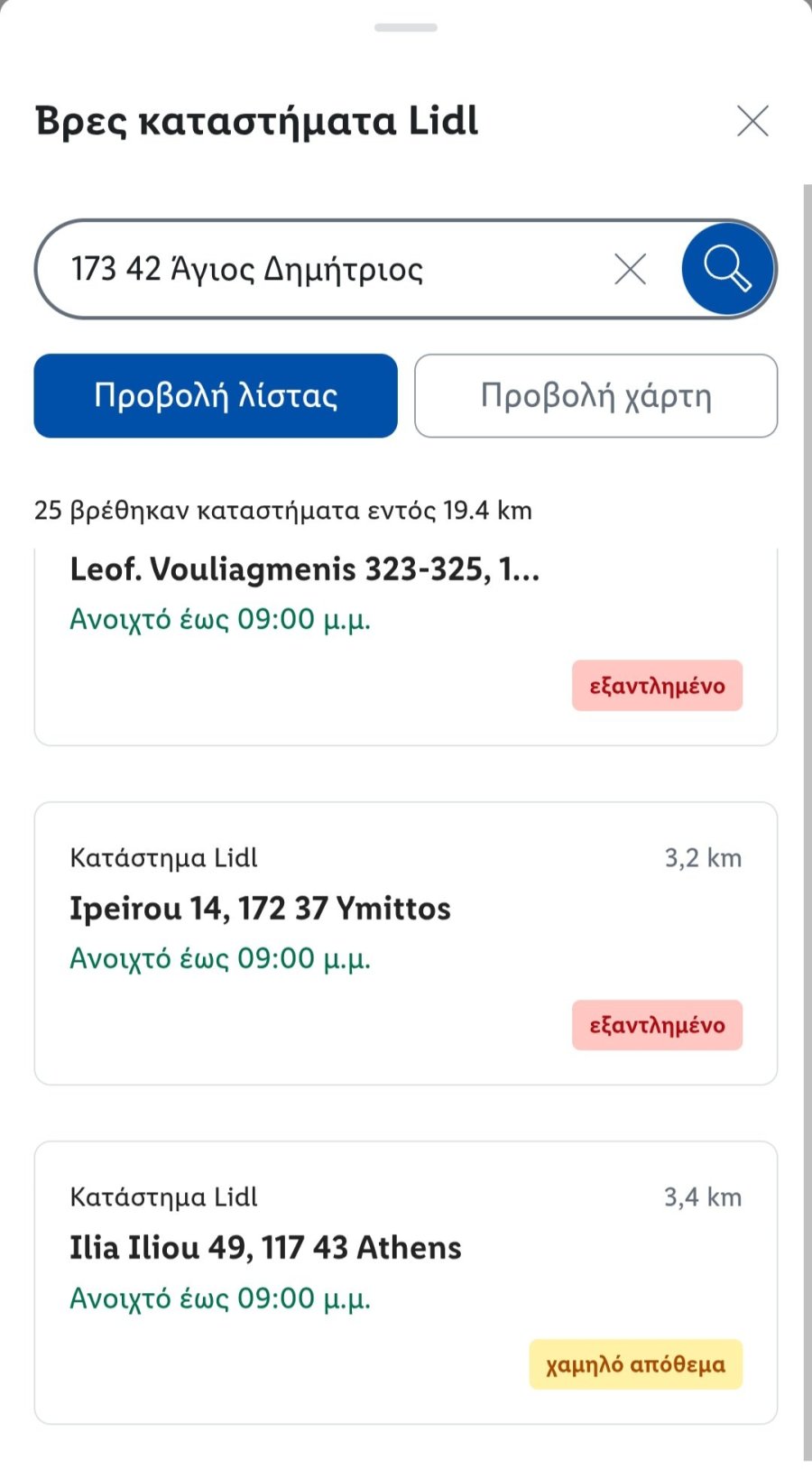Click the 25 βρέθηκαν καταστήματα results text
This screenshot has height=1469, width=812.
283,511
